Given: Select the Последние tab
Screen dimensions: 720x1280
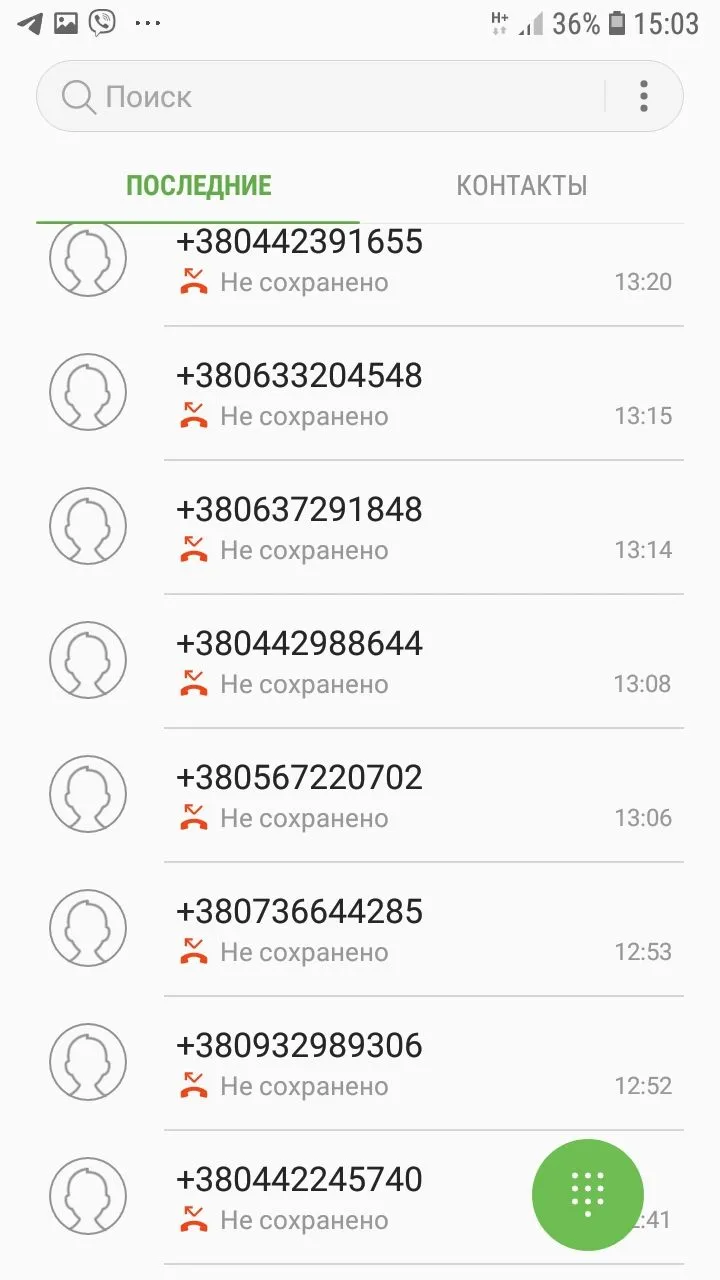Looking at the screenshot, I should 198,186.
